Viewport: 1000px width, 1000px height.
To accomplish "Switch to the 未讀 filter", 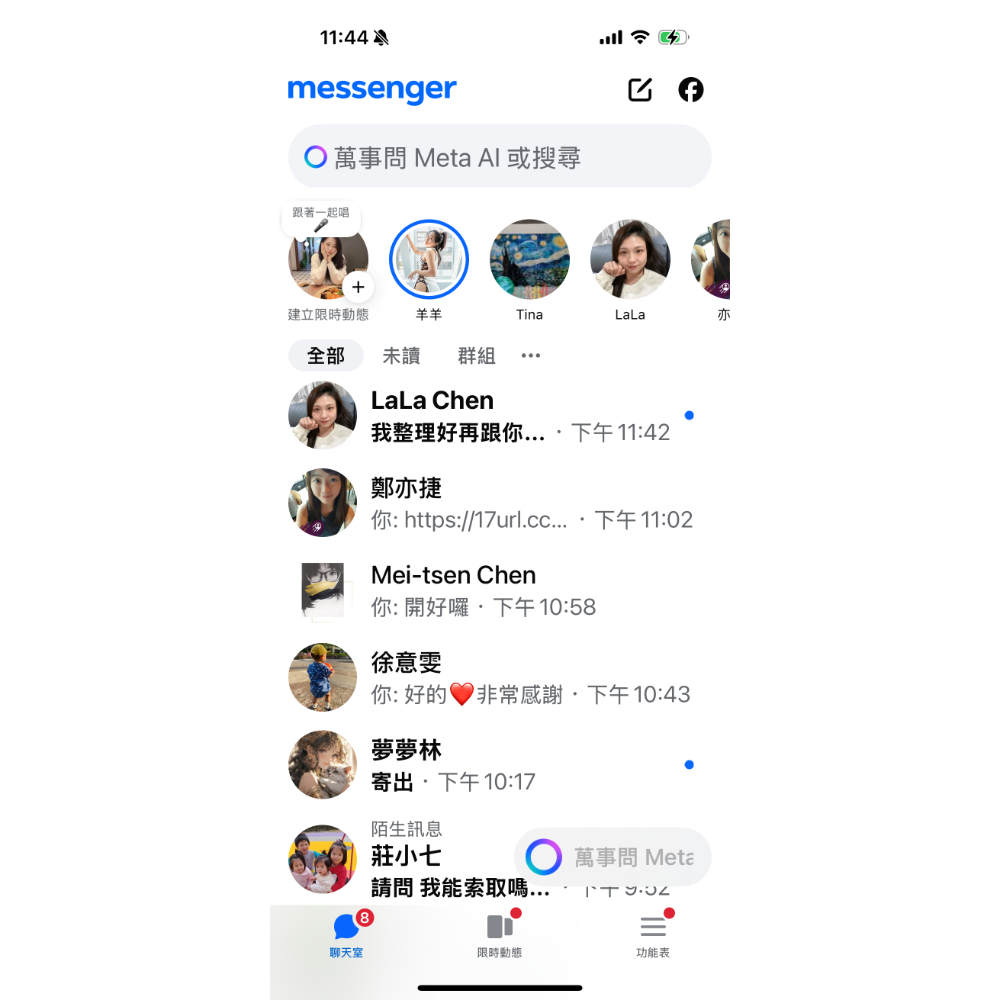I will 401,356.
